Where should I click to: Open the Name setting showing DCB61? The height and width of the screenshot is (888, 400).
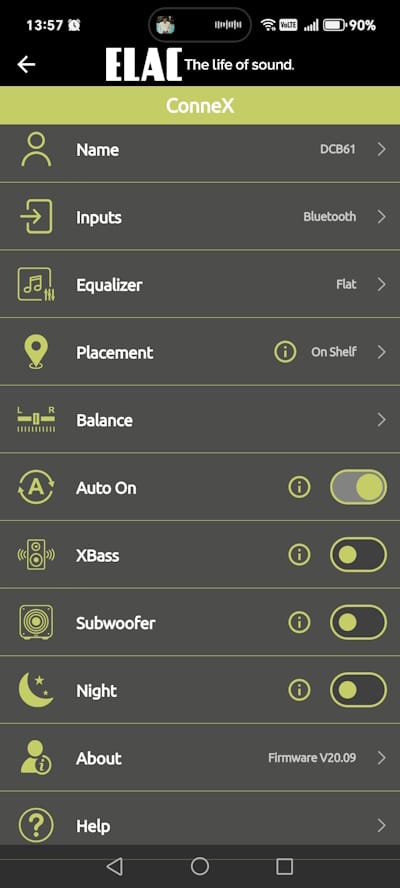200,150
